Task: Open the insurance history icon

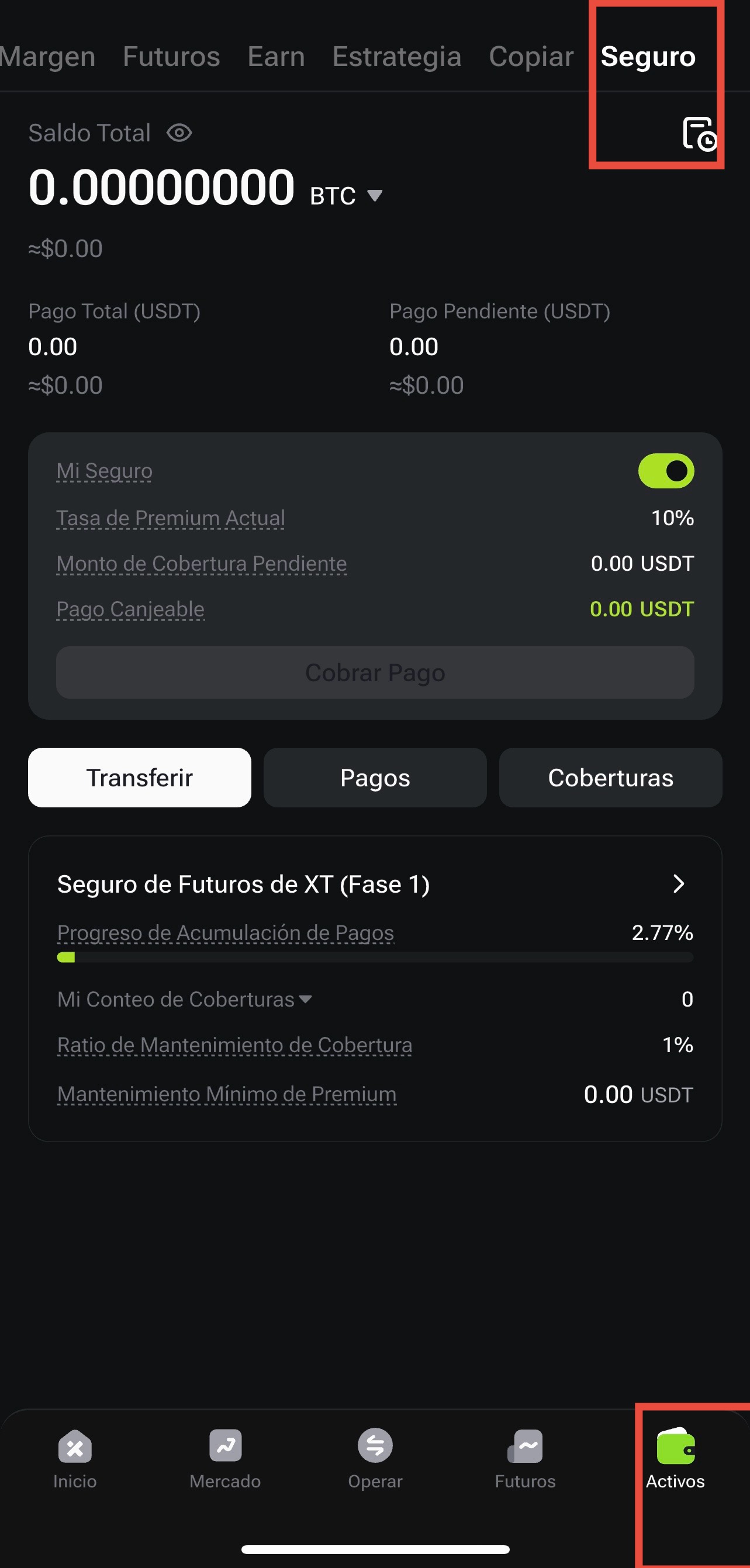Action: click(x=699, y=133)
